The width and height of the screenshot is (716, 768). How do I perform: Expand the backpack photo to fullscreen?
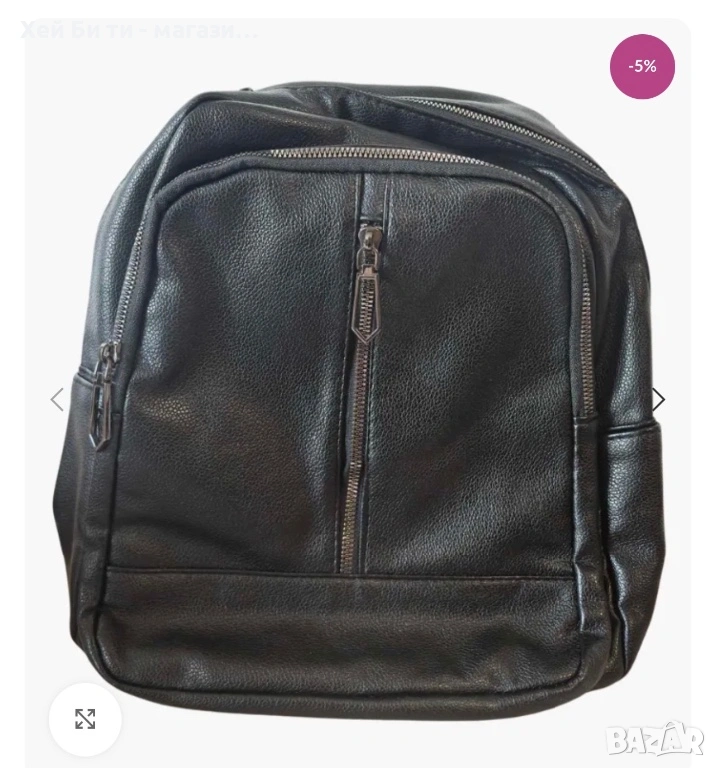[x=85, y=719]
